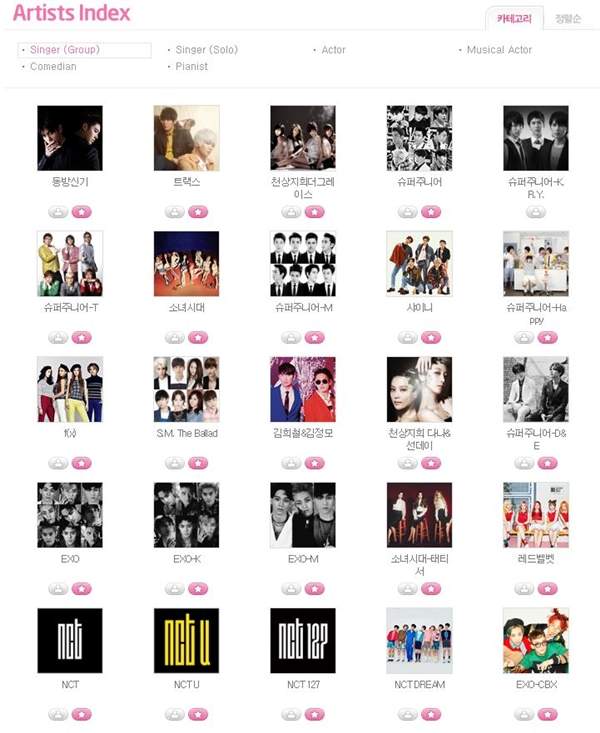Open the 소녀시대 artist tile
The image size is (600, 733).
click(x=186, y=264)
